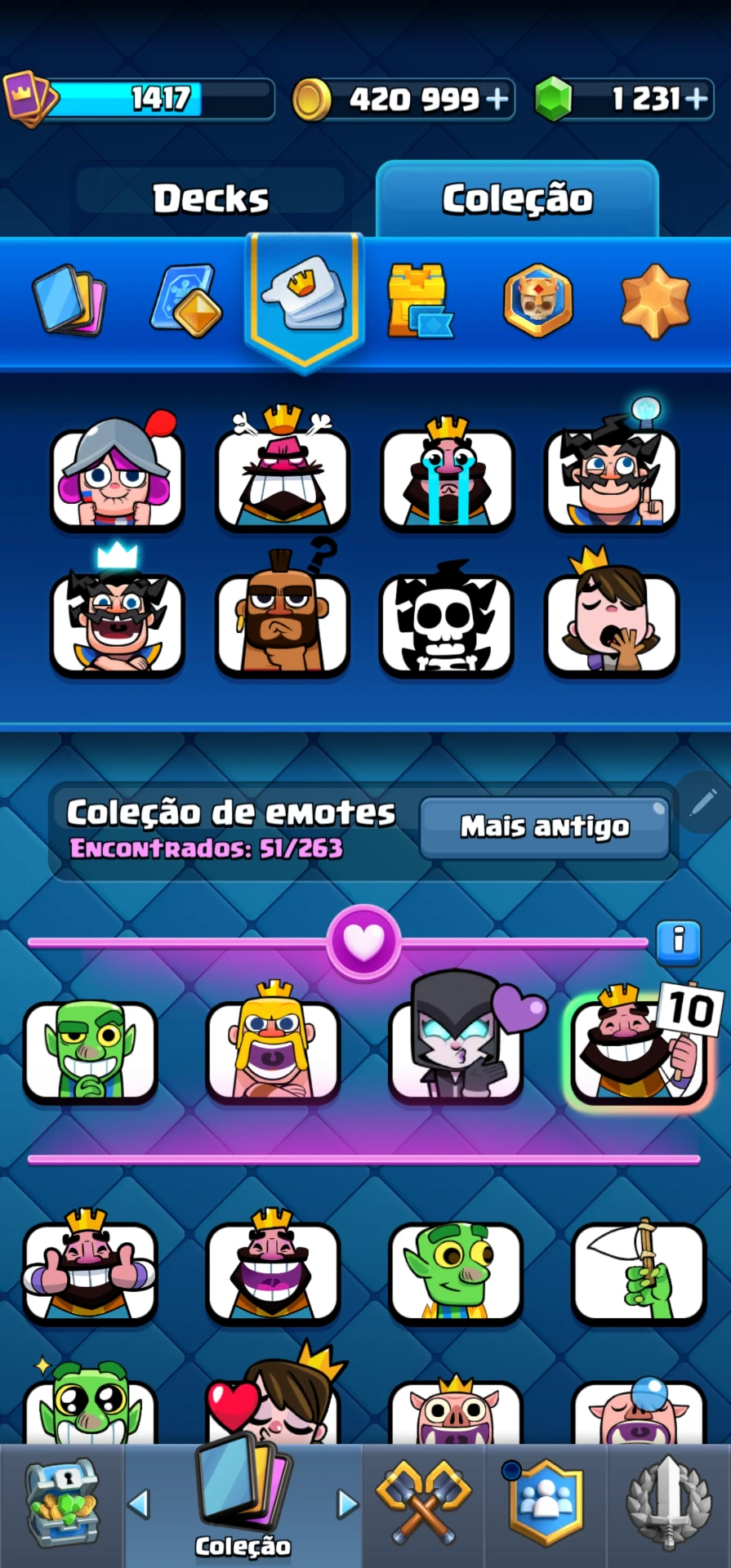Edit emote deck with pencil icon

coord(702,803)
